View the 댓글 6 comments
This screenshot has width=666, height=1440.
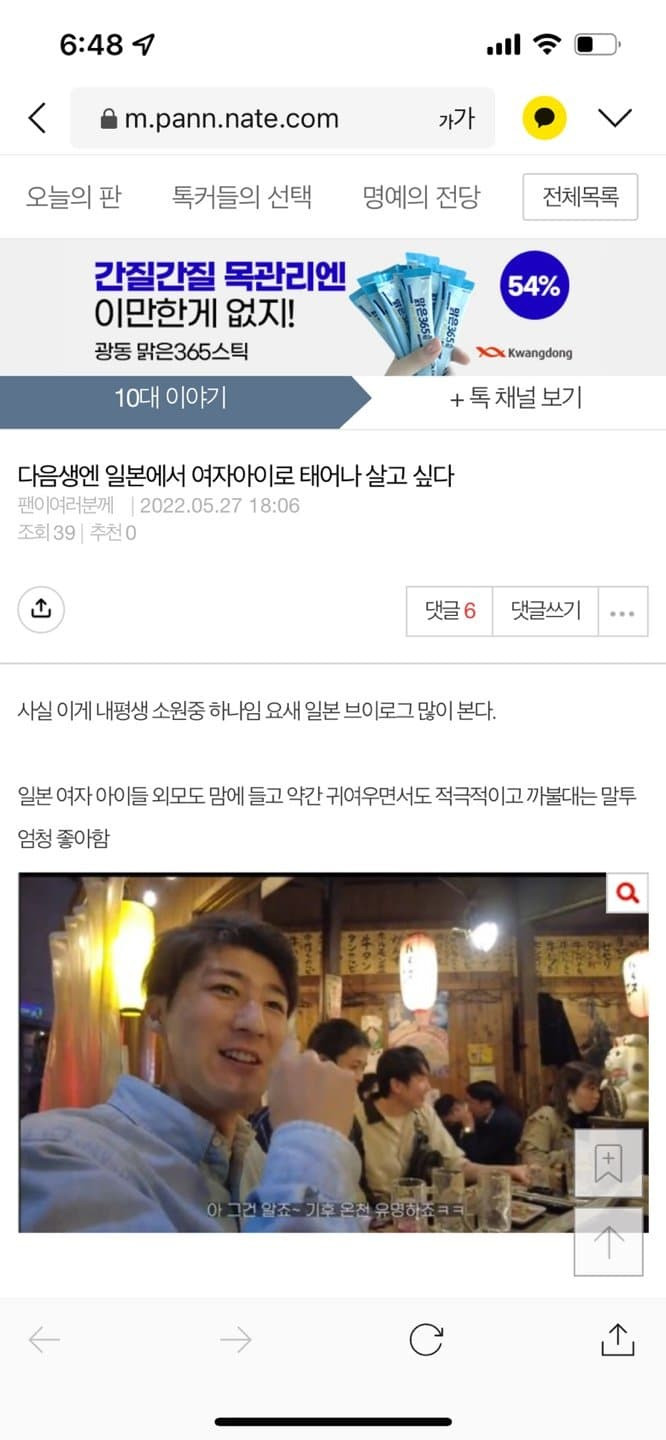(x=450, y=610)
